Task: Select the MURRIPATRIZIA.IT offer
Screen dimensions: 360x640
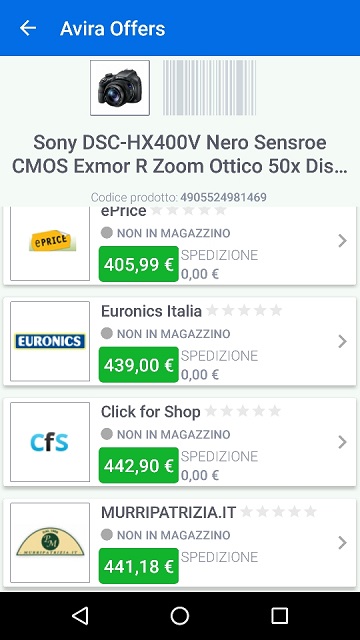Action: coord(180,542)
